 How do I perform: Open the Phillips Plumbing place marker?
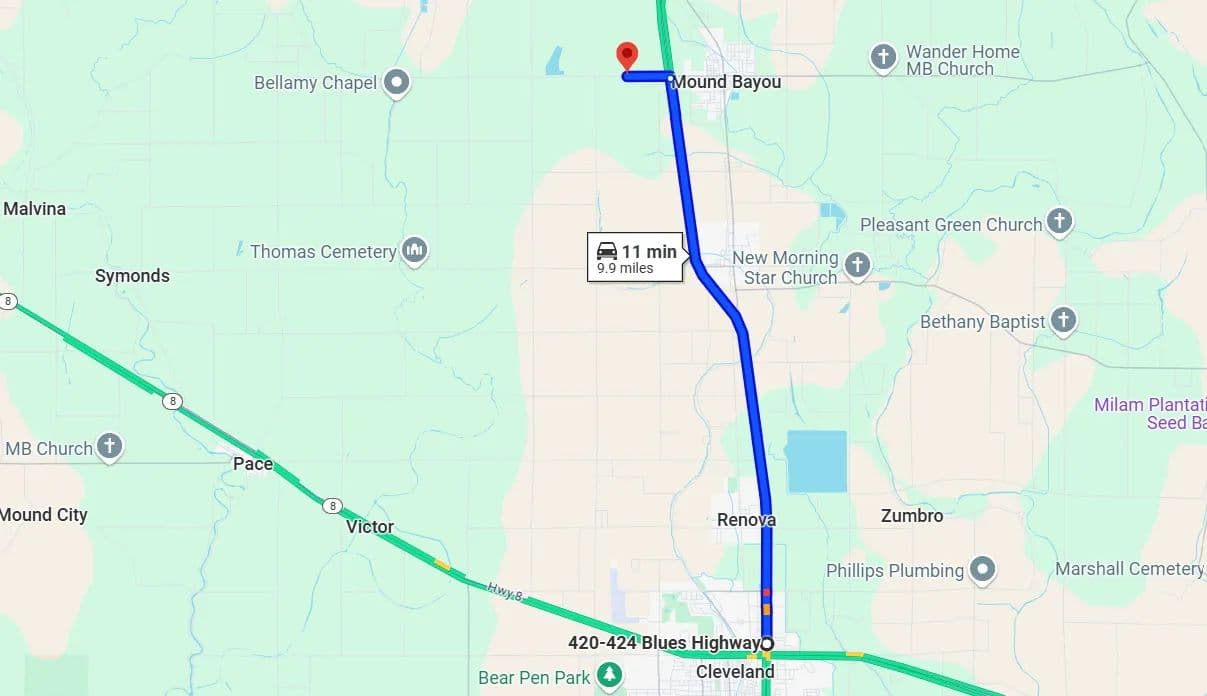click(x=984, y=570)
